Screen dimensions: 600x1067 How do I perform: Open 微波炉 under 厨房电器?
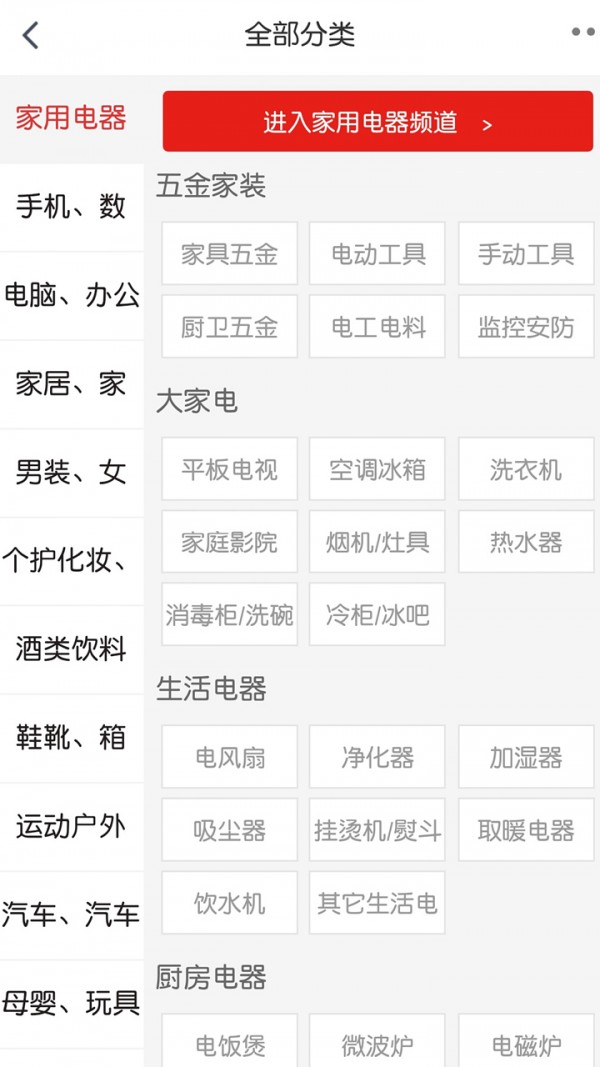click(x=377, y=1045)
